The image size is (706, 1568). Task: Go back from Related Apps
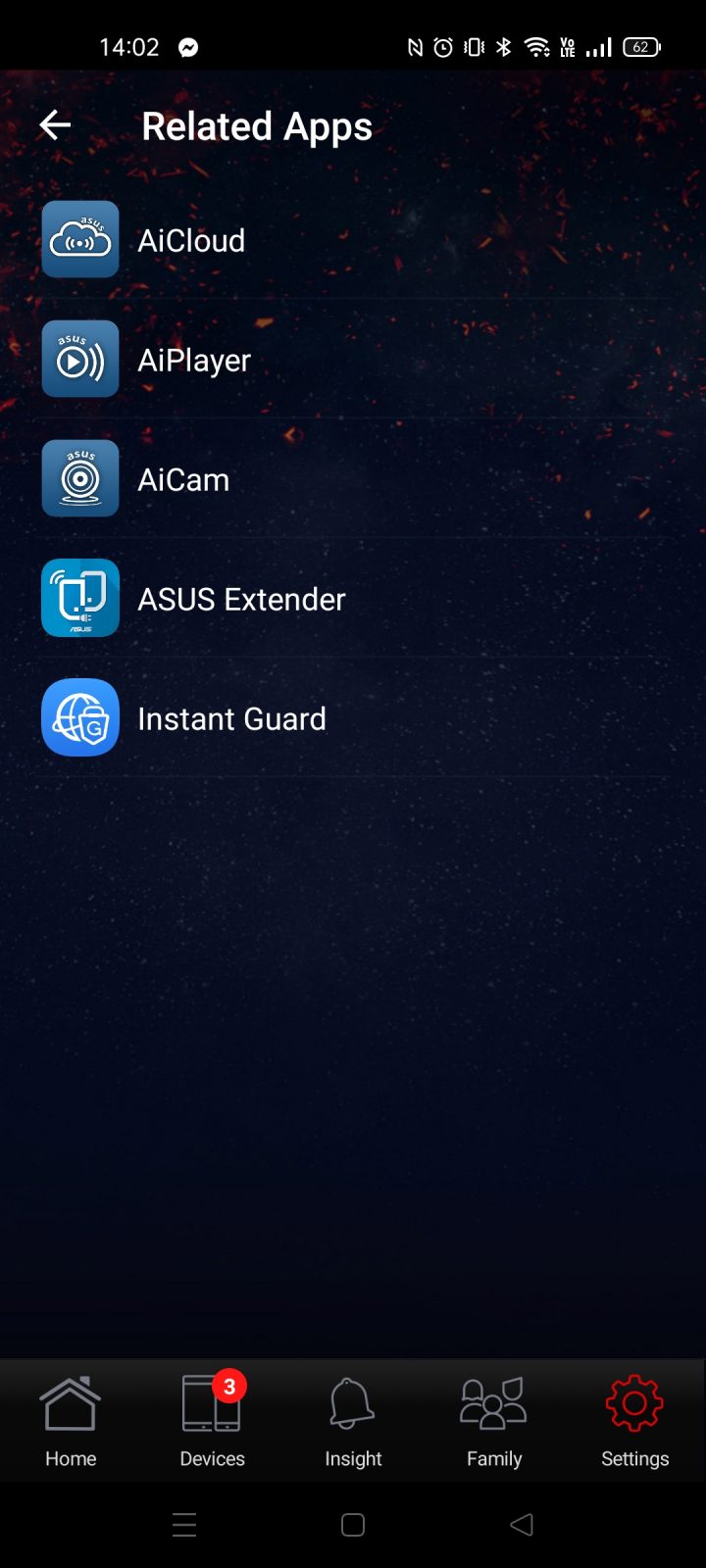tap(55, 125)
